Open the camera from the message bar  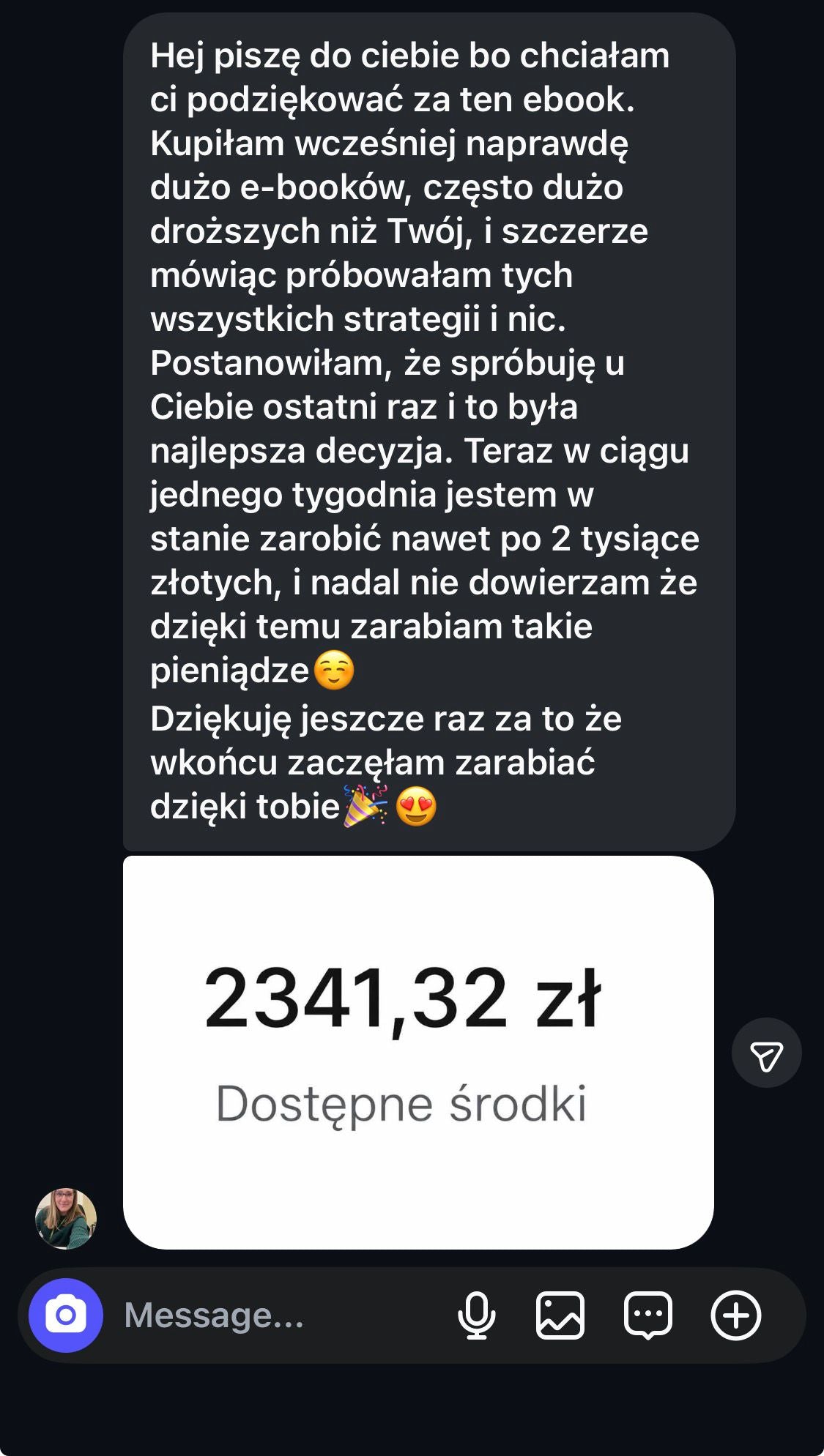point(66,1315)
